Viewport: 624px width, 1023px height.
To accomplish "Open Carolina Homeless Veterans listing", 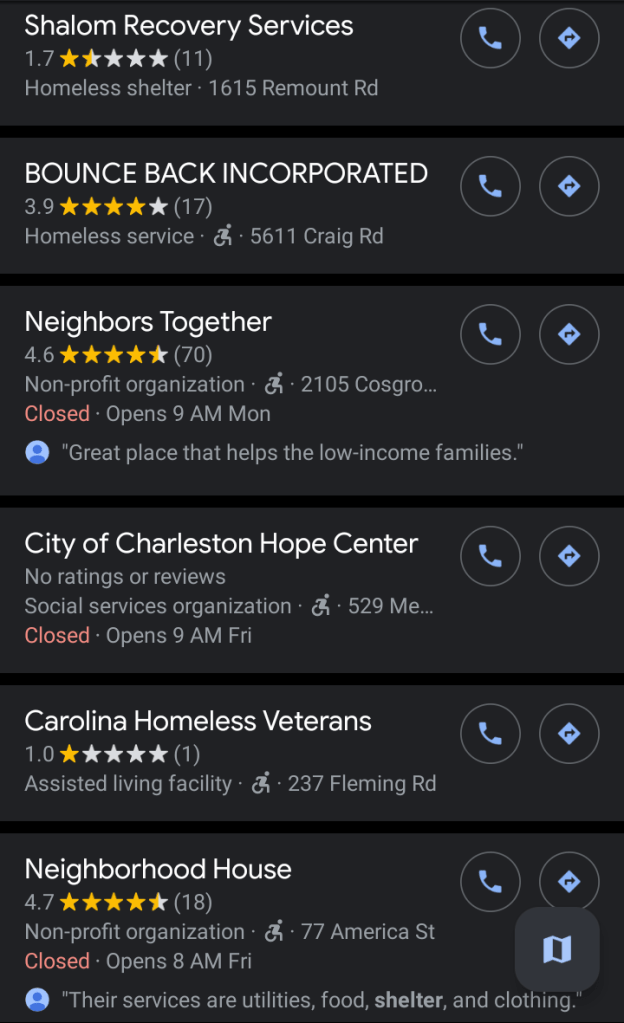I will (198, 721).
